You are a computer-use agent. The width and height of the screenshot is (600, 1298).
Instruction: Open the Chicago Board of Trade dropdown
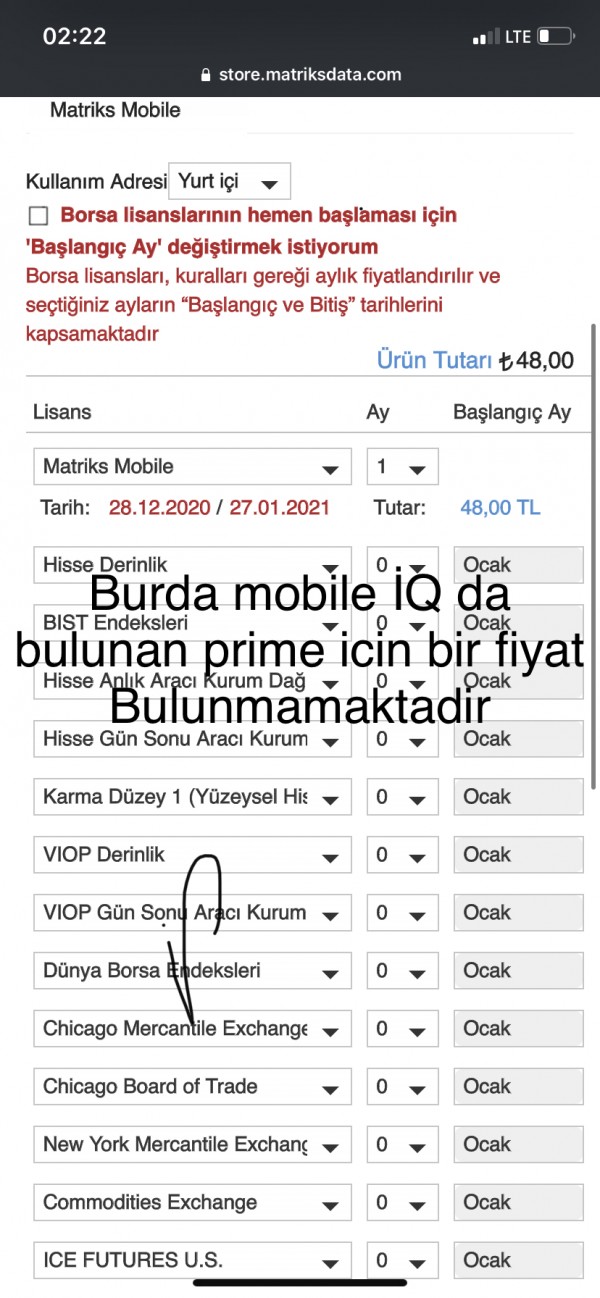(x=192, y=1087)
